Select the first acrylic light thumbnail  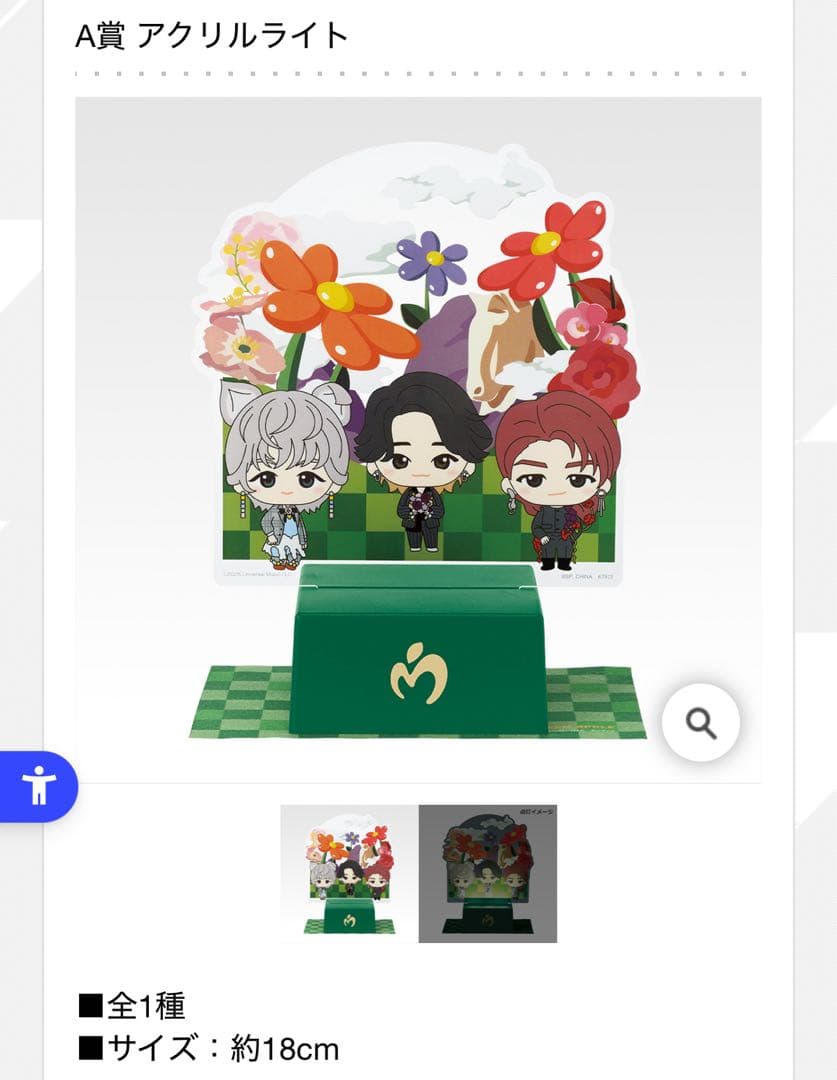(x=349, y=873)
